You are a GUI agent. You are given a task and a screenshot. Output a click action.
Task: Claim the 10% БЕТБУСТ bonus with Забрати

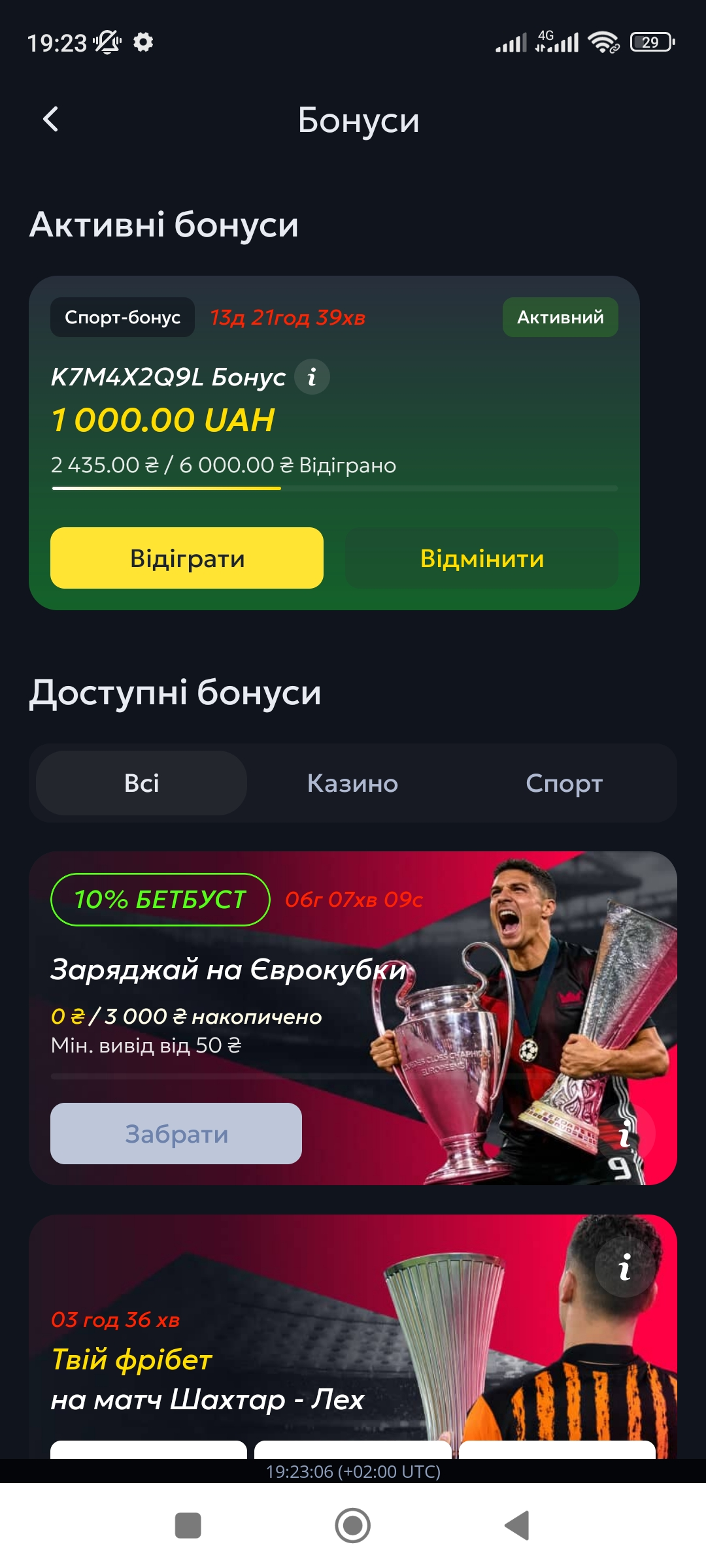pyautogui.click(x=176, y=1134)
